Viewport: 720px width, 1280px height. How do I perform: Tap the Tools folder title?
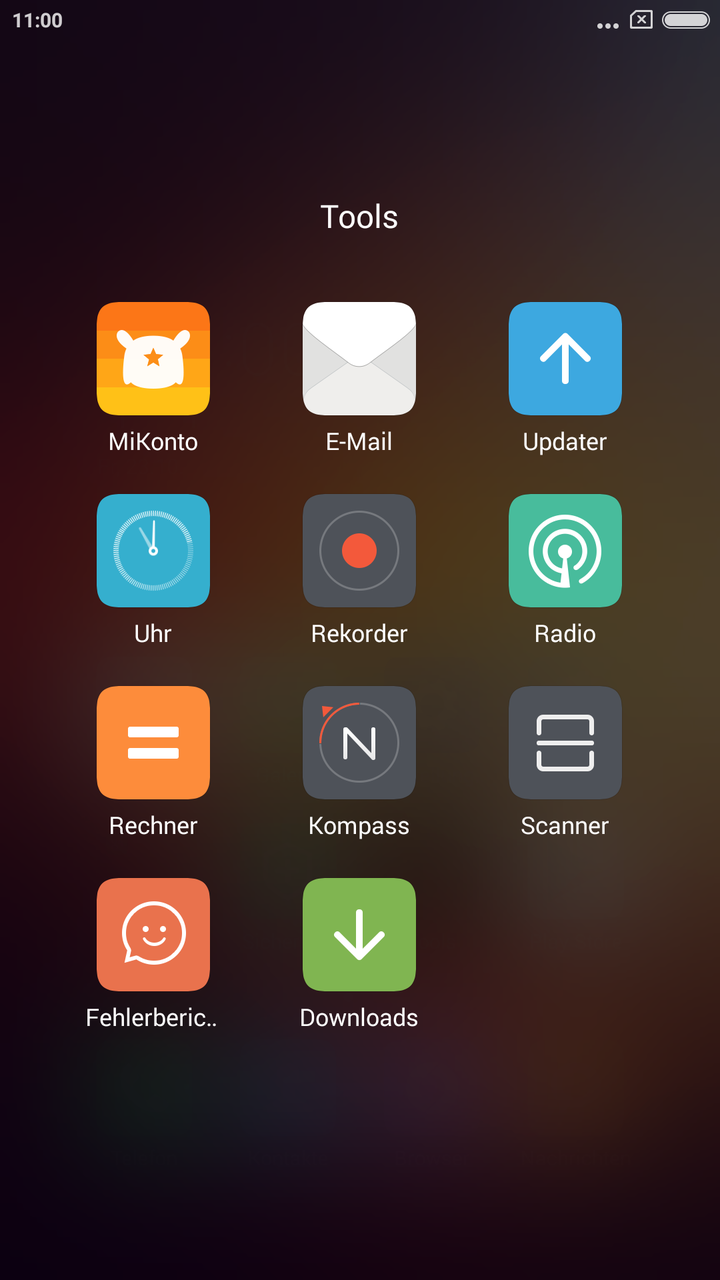[359, 217]
